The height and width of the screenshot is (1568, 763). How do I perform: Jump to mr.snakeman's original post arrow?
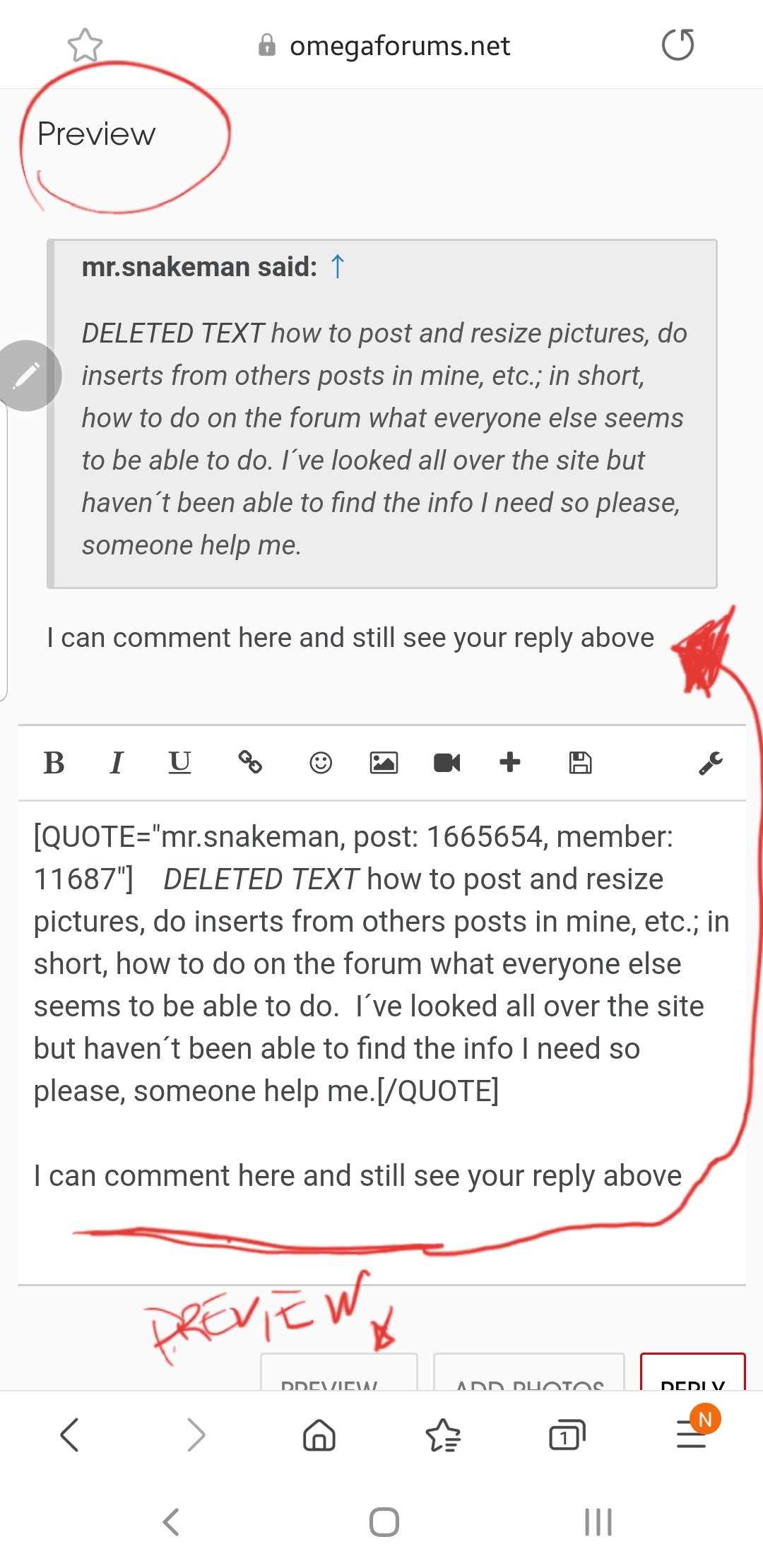click(338, 267)
